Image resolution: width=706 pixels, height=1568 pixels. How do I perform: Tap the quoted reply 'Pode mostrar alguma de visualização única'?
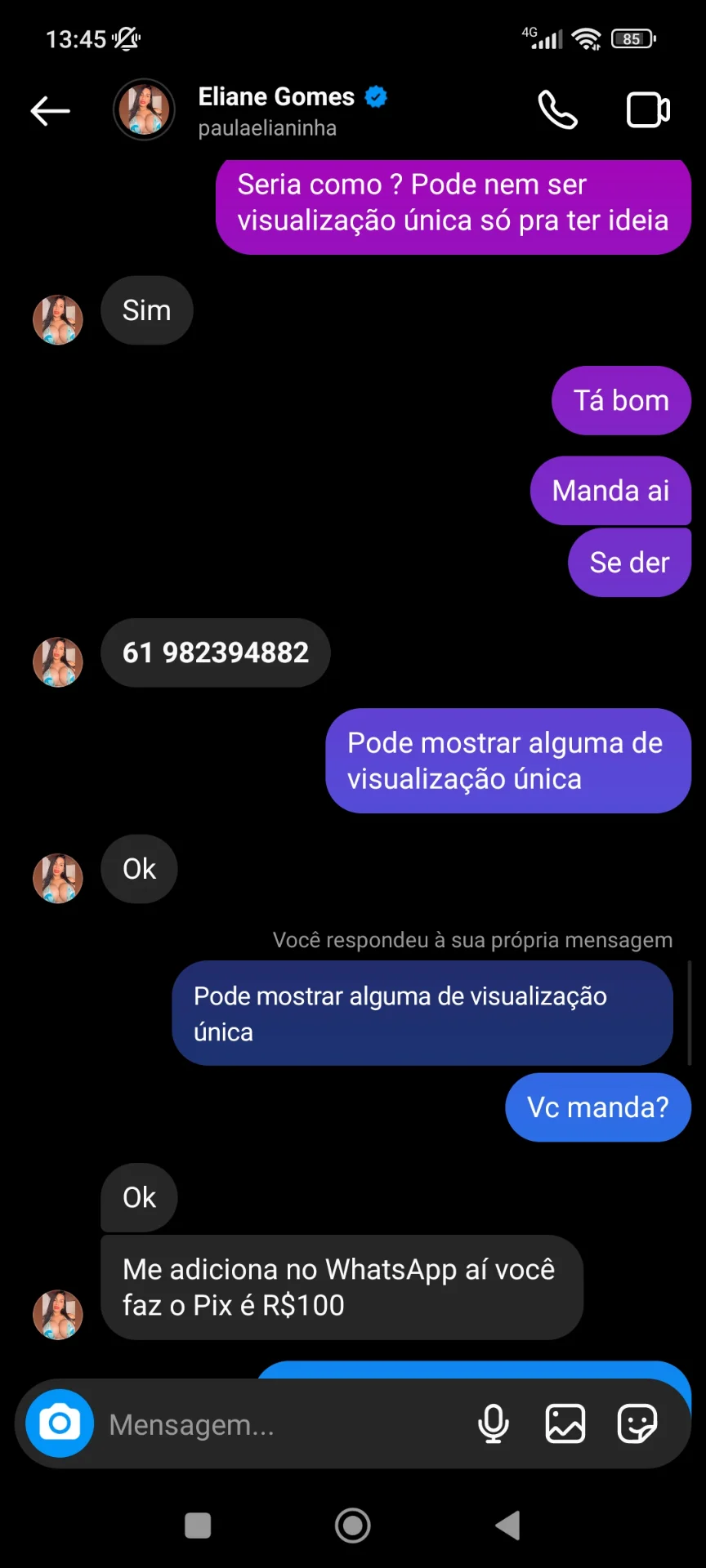[422, 1013]
